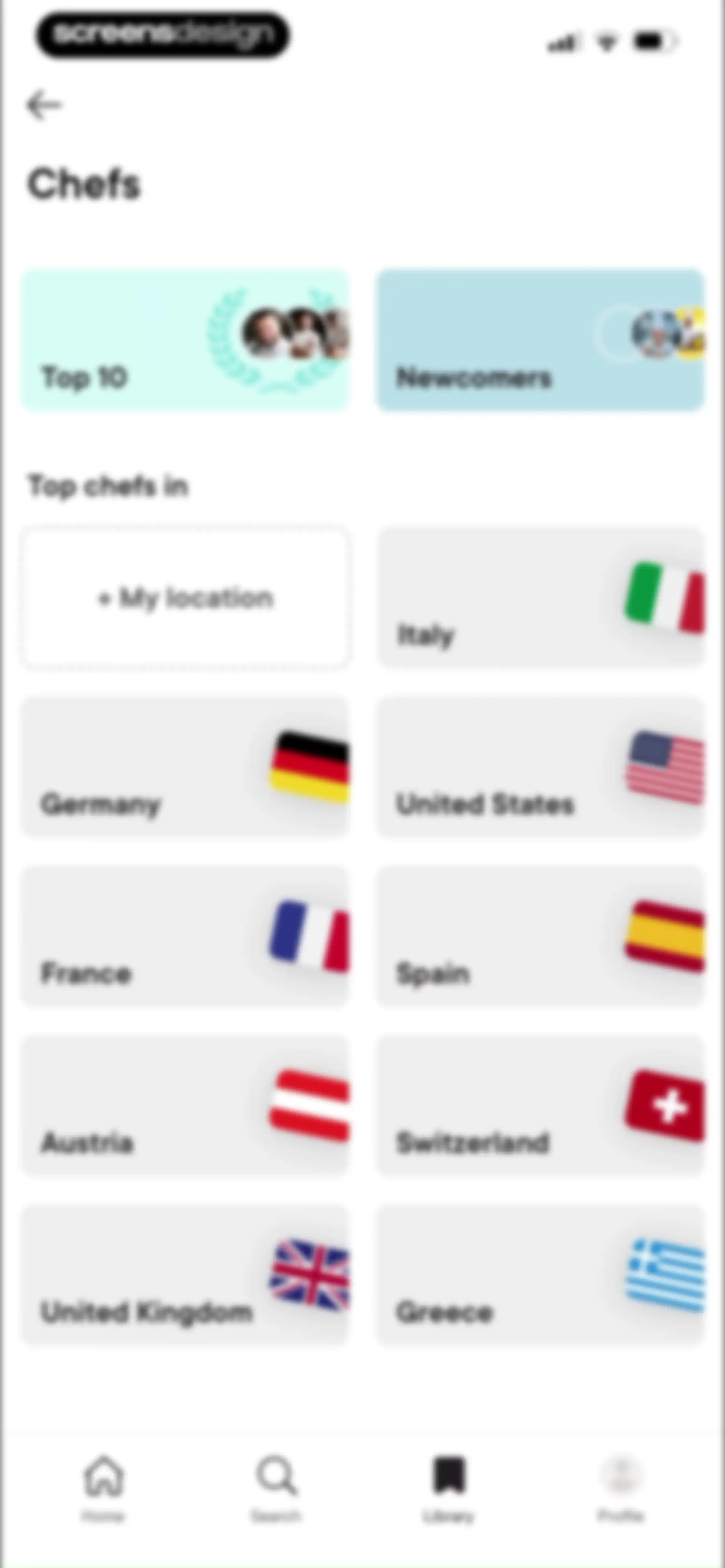
Task: View top chefs in Germany
Action: click(186, 767)
